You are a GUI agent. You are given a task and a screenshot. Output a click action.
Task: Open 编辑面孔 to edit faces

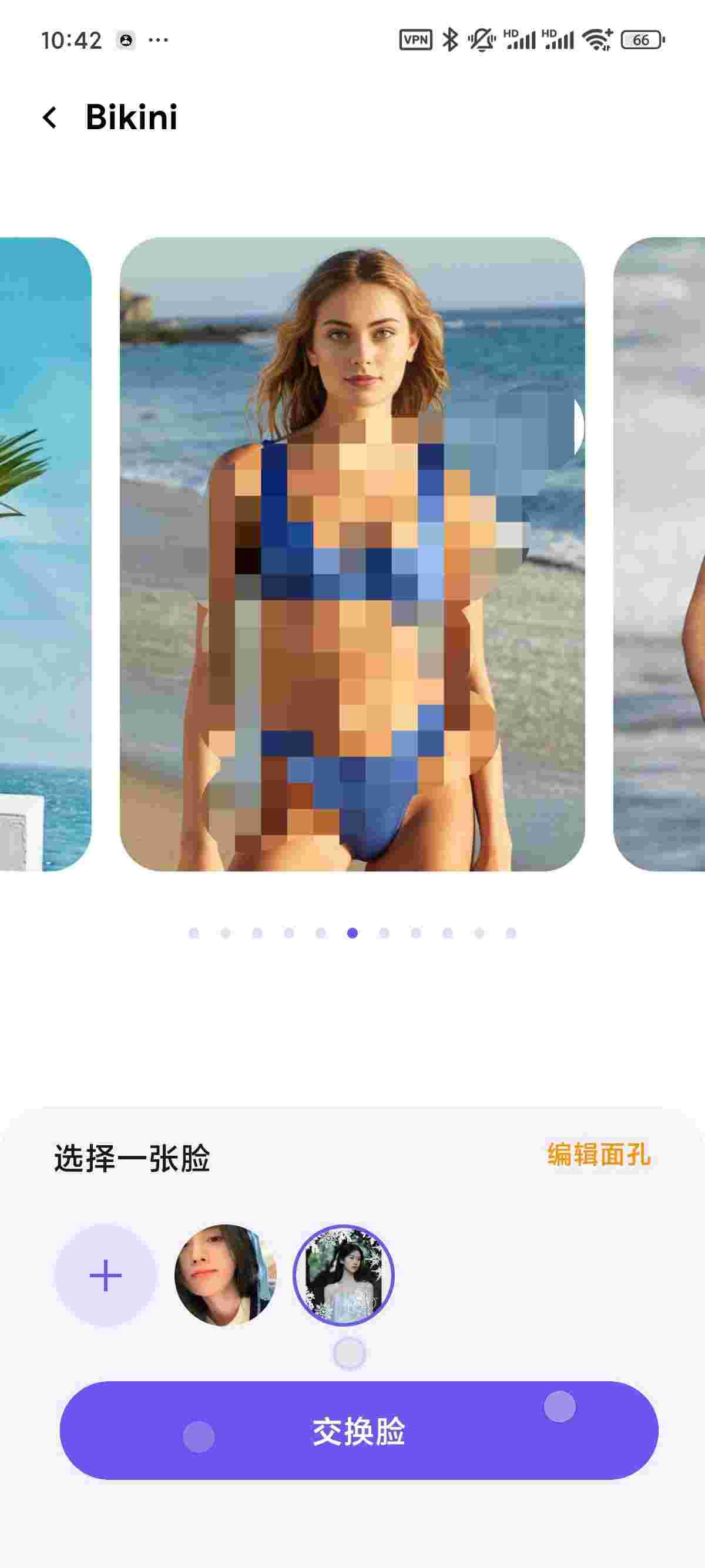coord(599,1154)
